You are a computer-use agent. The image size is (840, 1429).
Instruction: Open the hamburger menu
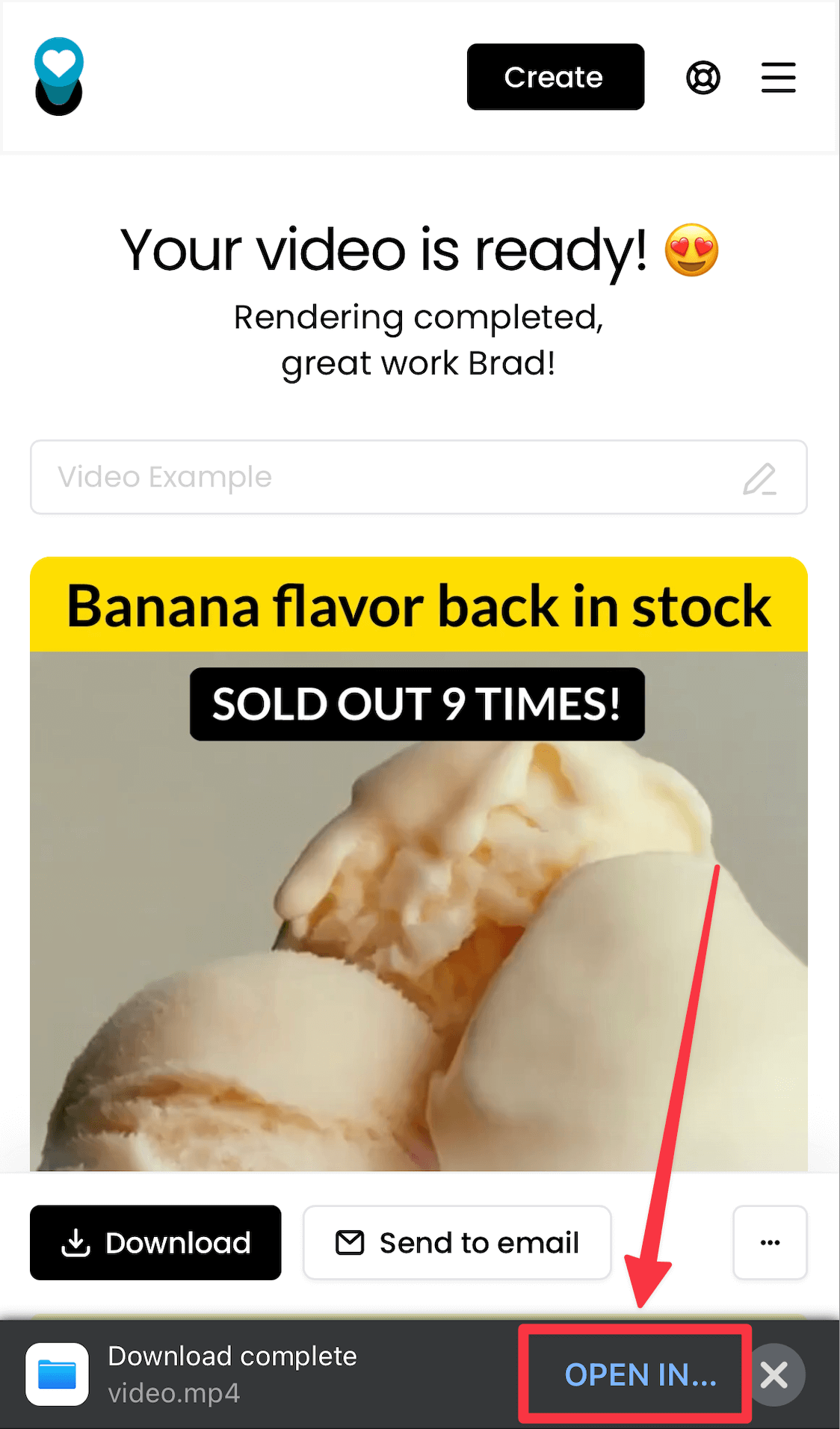tap(778, 78)
